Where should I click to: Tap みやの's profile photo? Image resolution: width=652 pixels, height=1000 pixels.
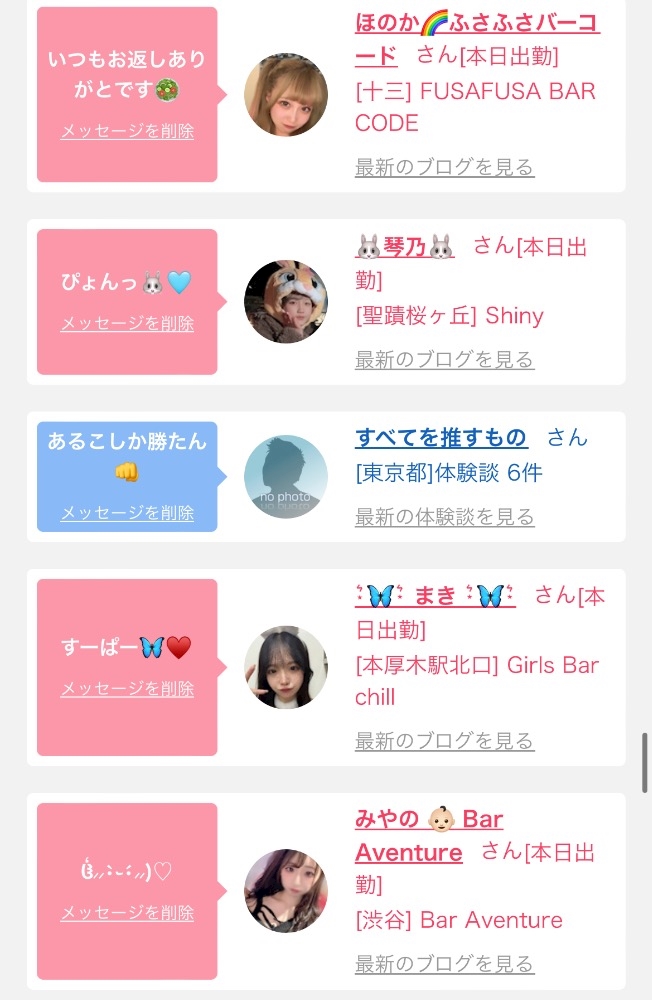pos(285,891)
